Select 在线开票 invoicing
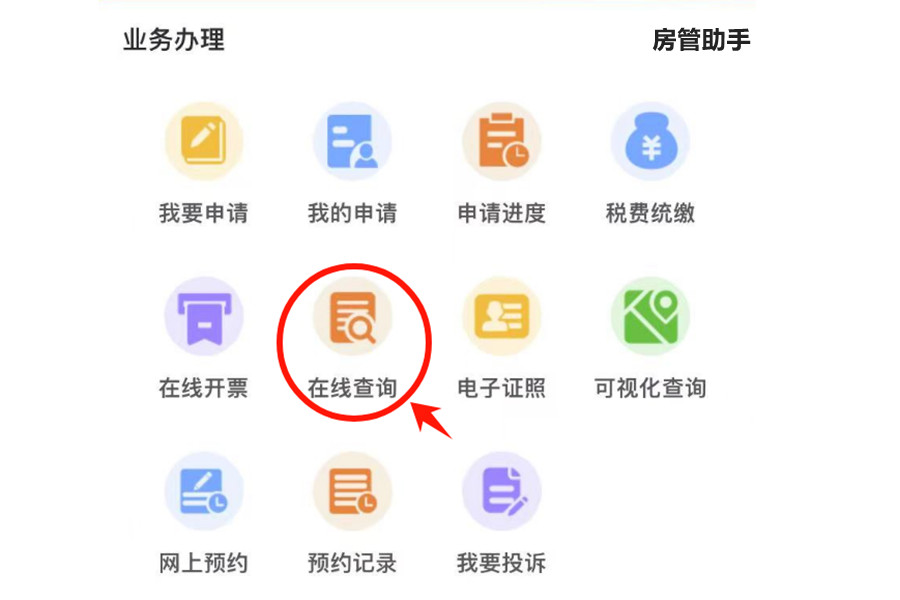 pyautogui.click(x=203, y=317)
